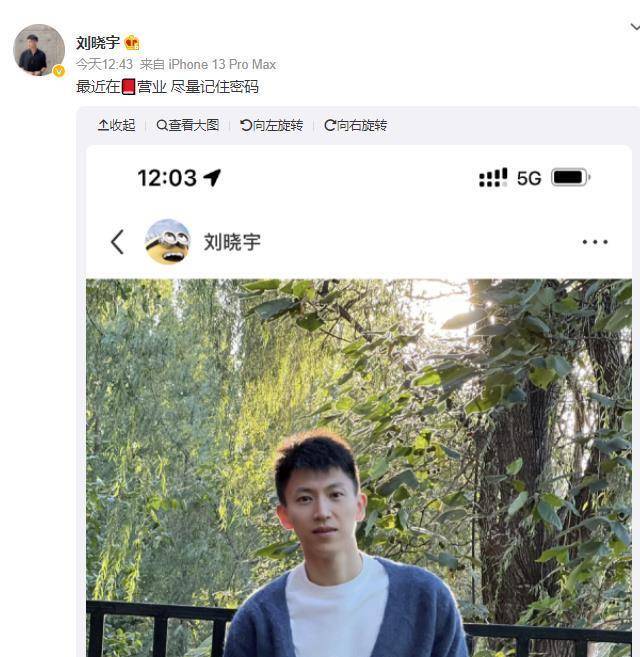Viewport: 640px width, 657px height.
Task: View the large image via 查看大图
Action: [188, 125]
